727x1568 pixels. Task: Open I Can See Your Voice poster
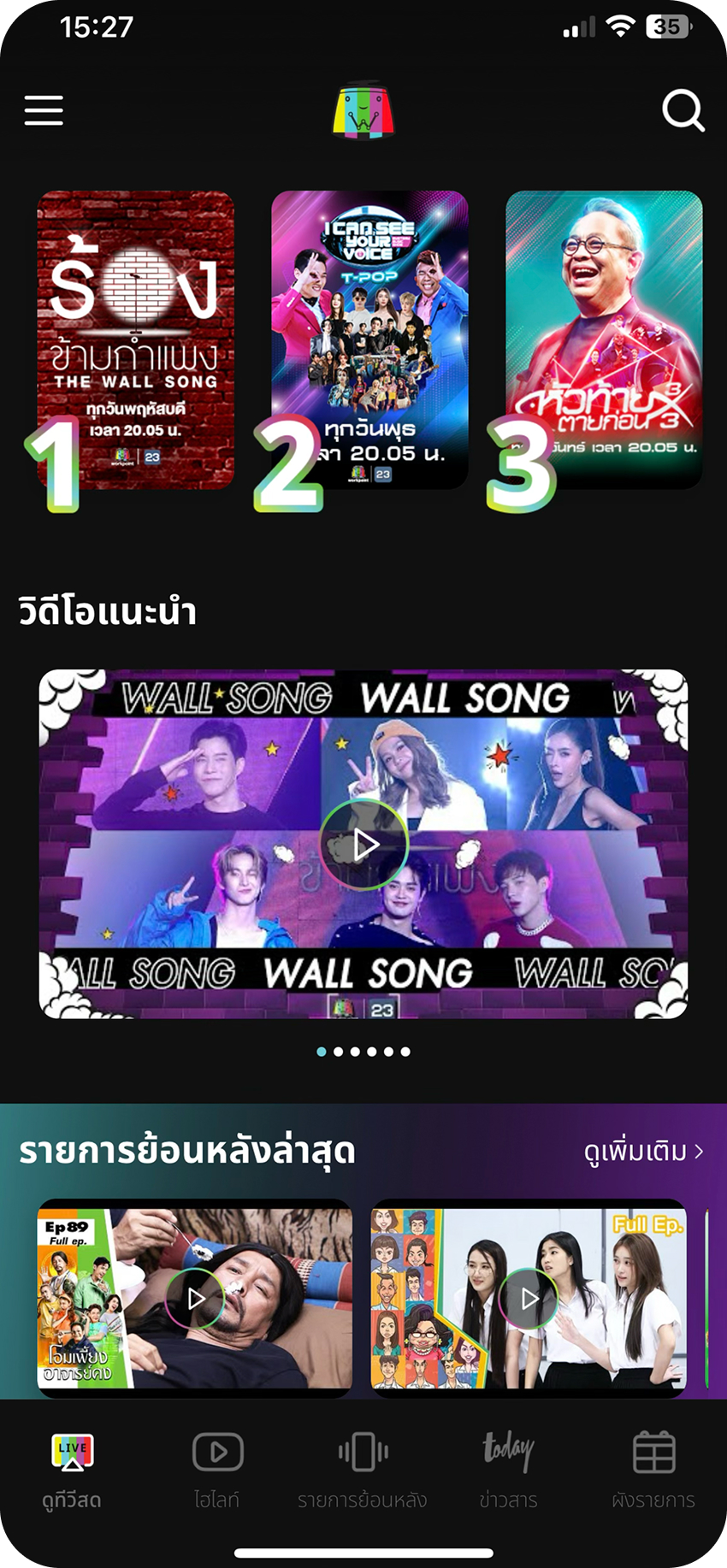[x=369, y=340]
